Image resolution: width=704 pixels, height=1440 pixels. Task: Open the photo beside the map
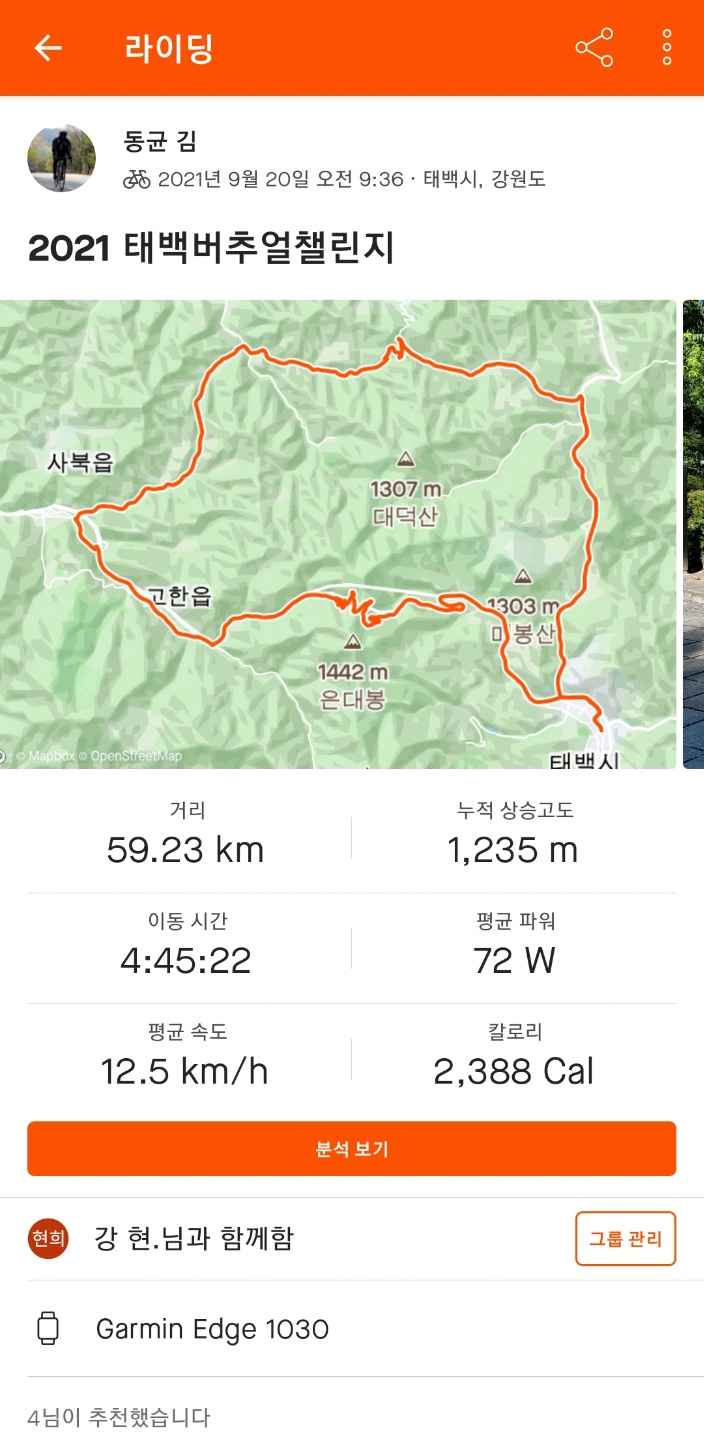694,533
